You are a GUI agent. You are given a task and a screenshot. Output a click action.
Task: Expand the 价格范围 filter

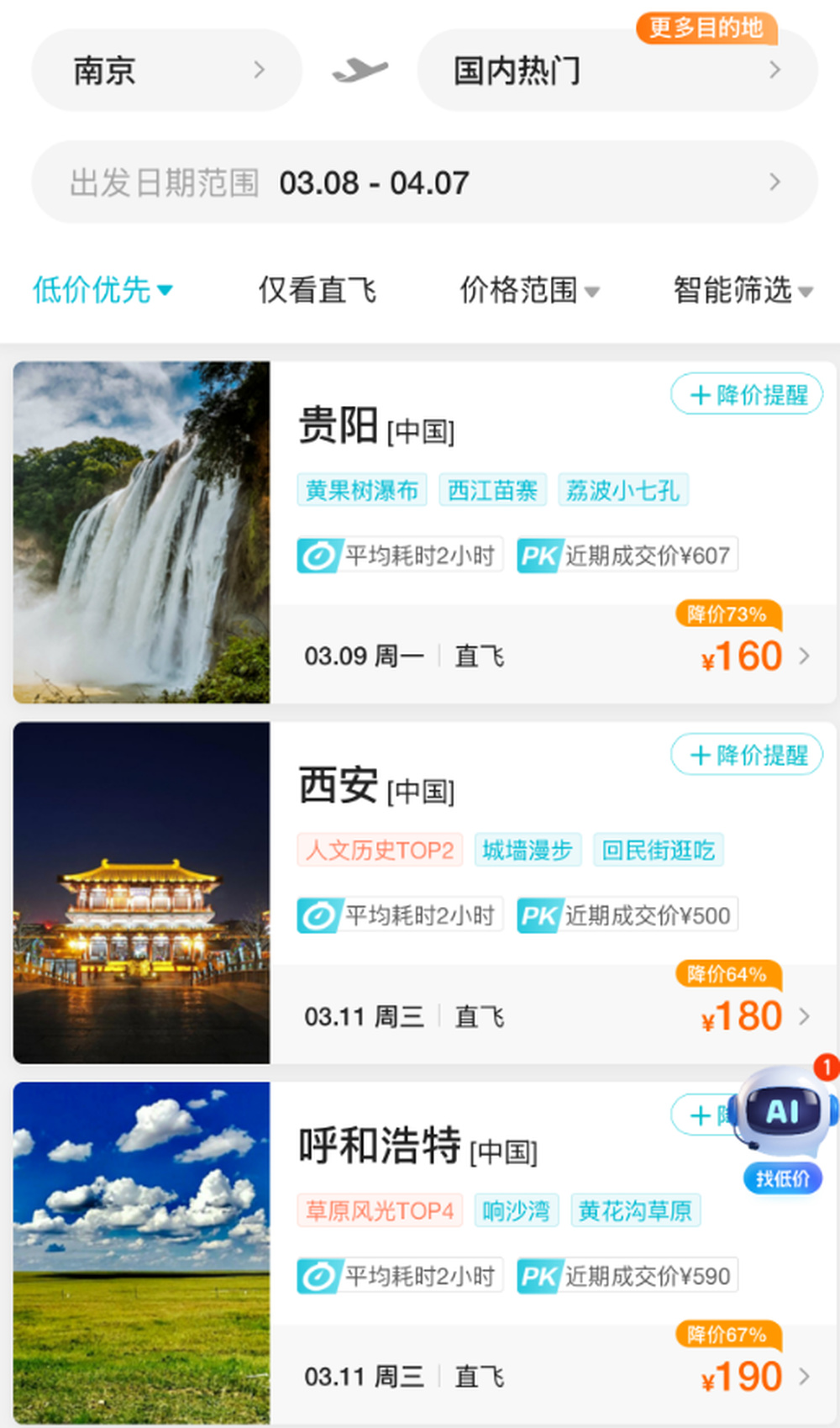529,290
